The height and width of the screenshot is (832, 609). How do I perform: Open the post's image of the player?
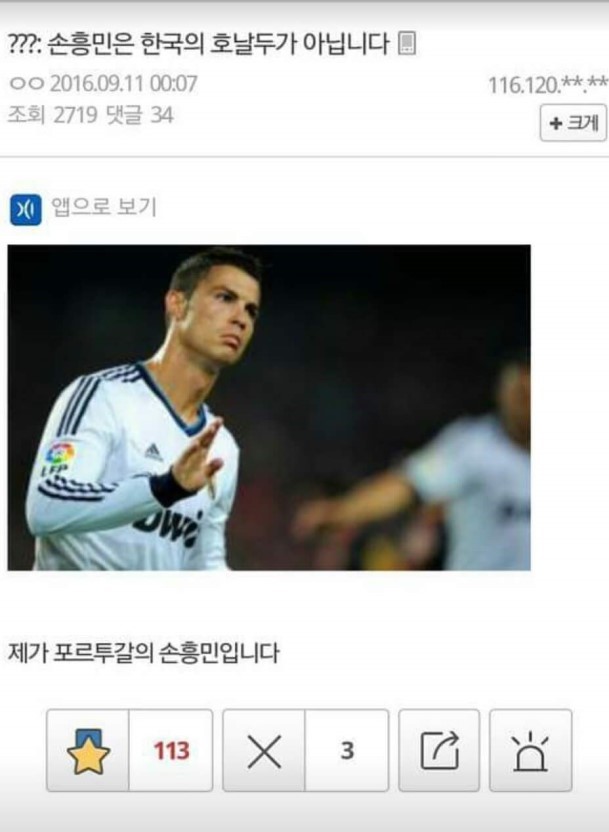pos(269,407)
